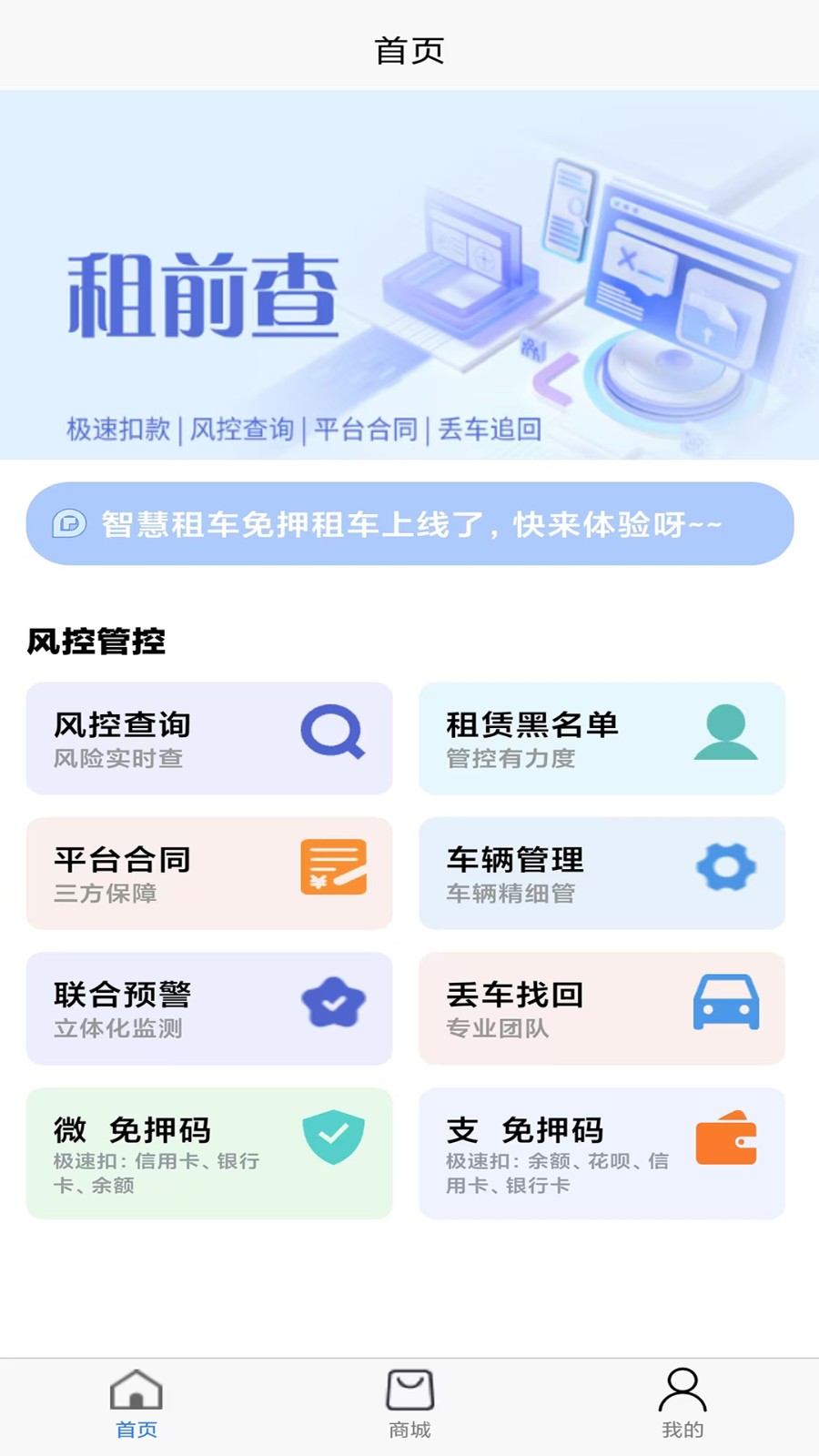This screenshot has height=1456, width=819.
Task: Open the 风控查询 card
Action: [x=209, y=738]
